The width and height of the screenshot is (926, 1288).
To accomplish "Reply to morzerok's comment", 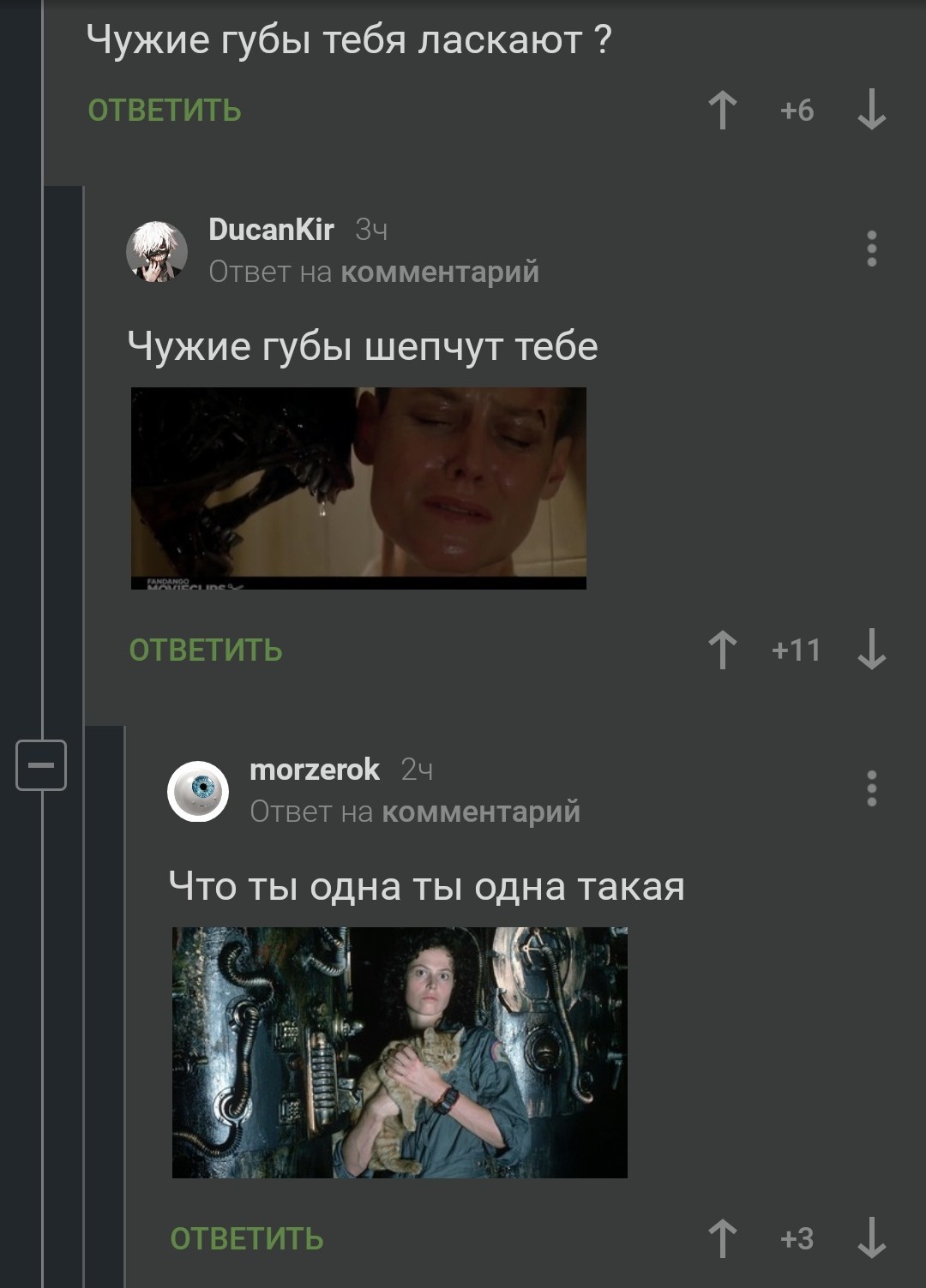I will pyautogui.click(x=247, y=1239).
